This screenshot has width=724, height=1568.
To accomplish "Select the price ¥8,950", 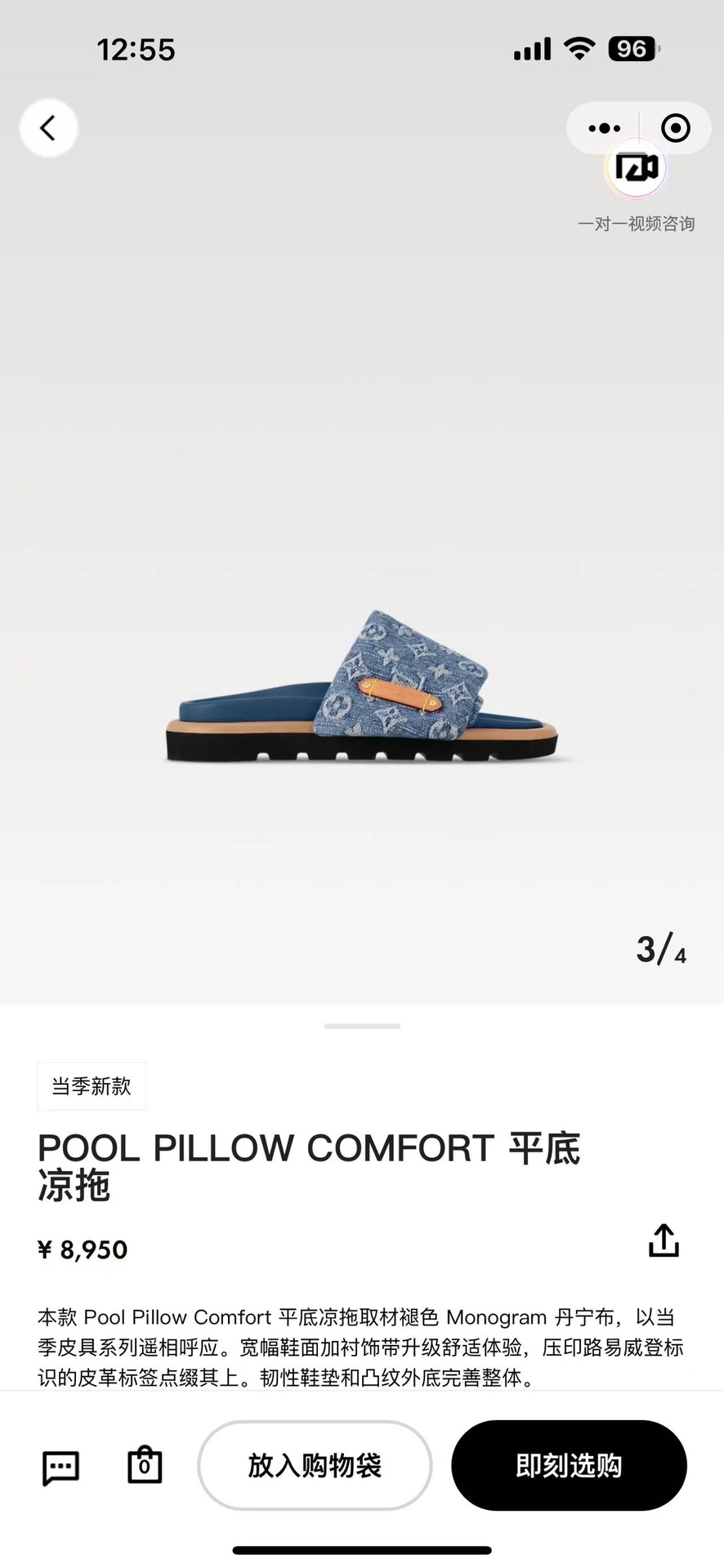I will pyautogui.click(x=82, y=1249).
